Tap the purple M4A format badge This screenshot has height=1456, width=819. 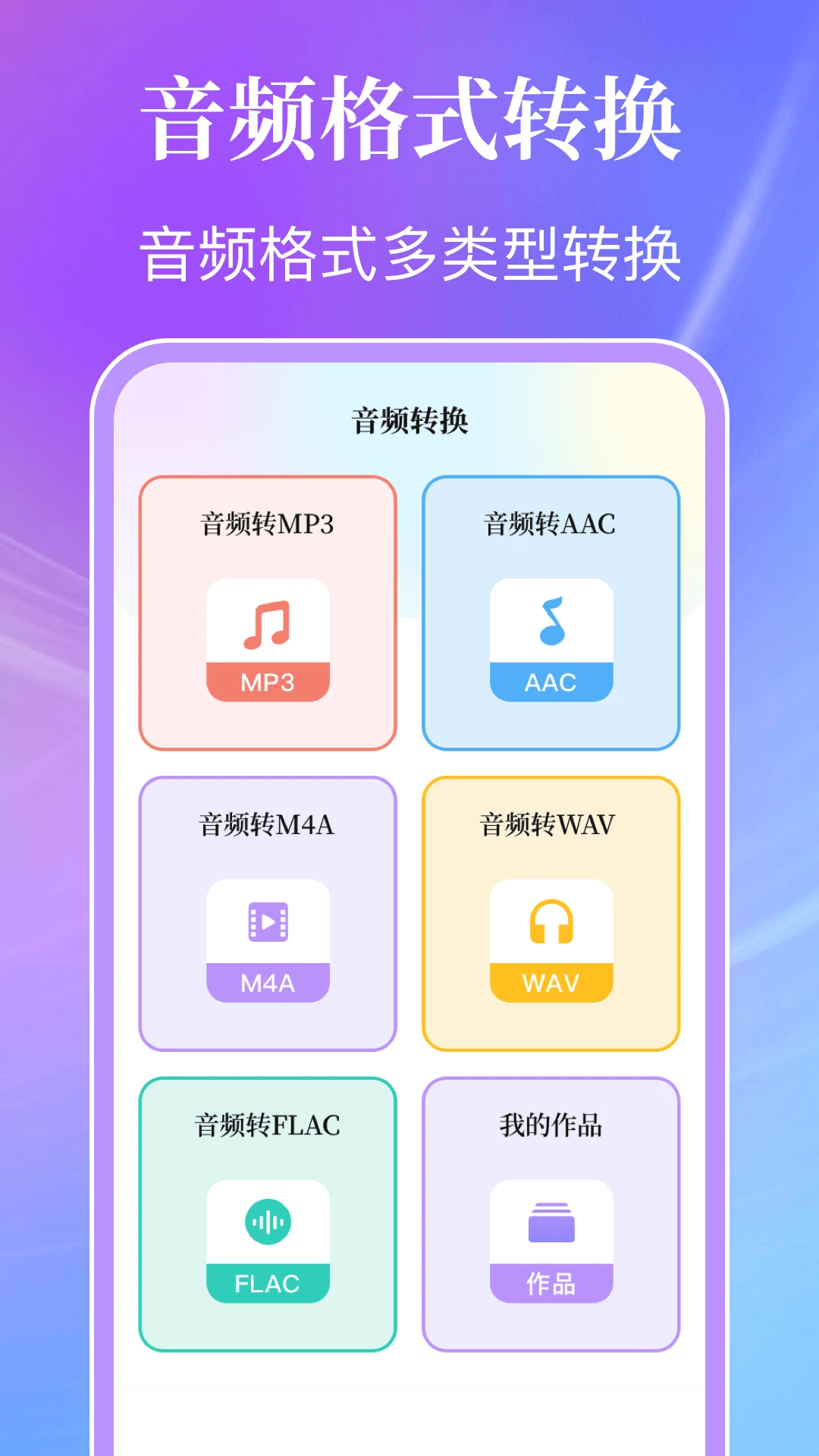tap(267, 982)
